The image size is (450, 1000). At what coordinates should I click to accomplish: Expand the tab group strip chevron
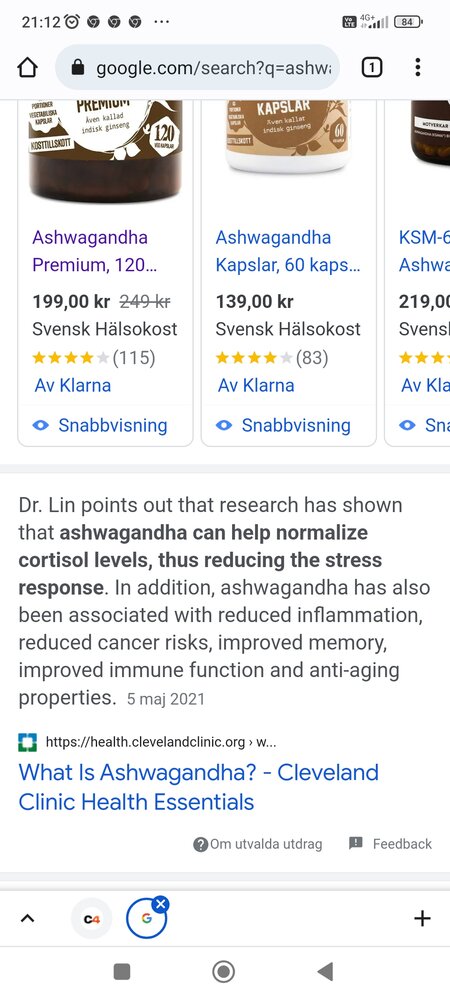pos(27,918)
